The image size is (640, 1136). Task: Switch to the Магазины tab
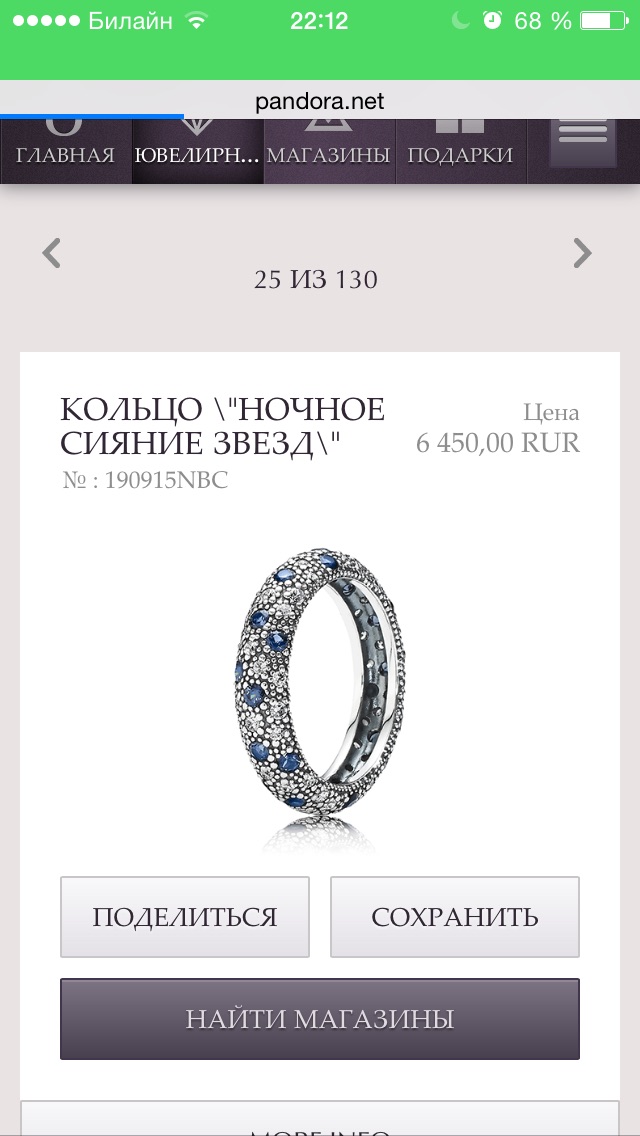[330, 151]
